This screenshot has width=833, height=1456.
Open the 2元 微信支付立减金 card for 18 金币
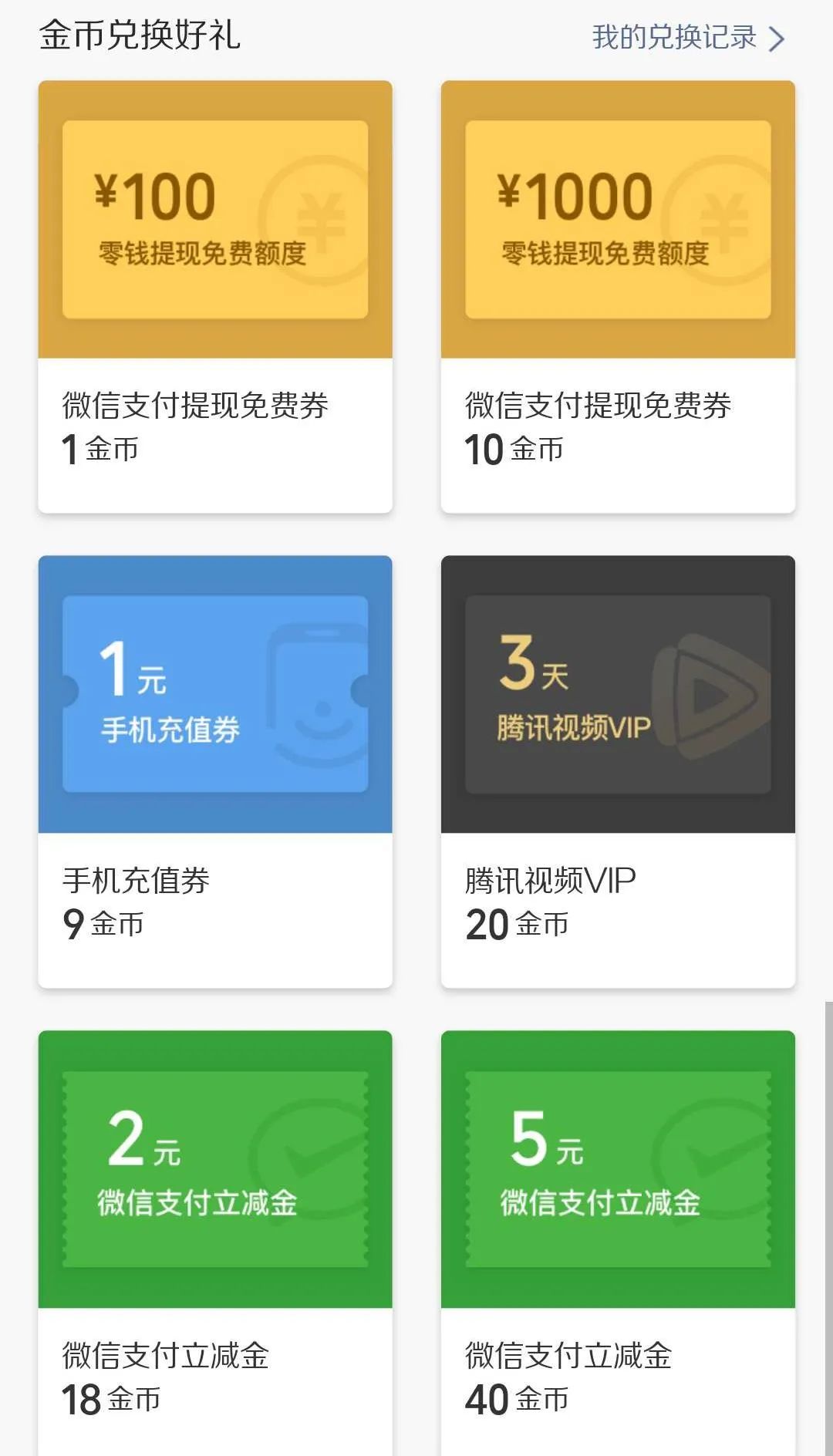tap(215, 1243)
